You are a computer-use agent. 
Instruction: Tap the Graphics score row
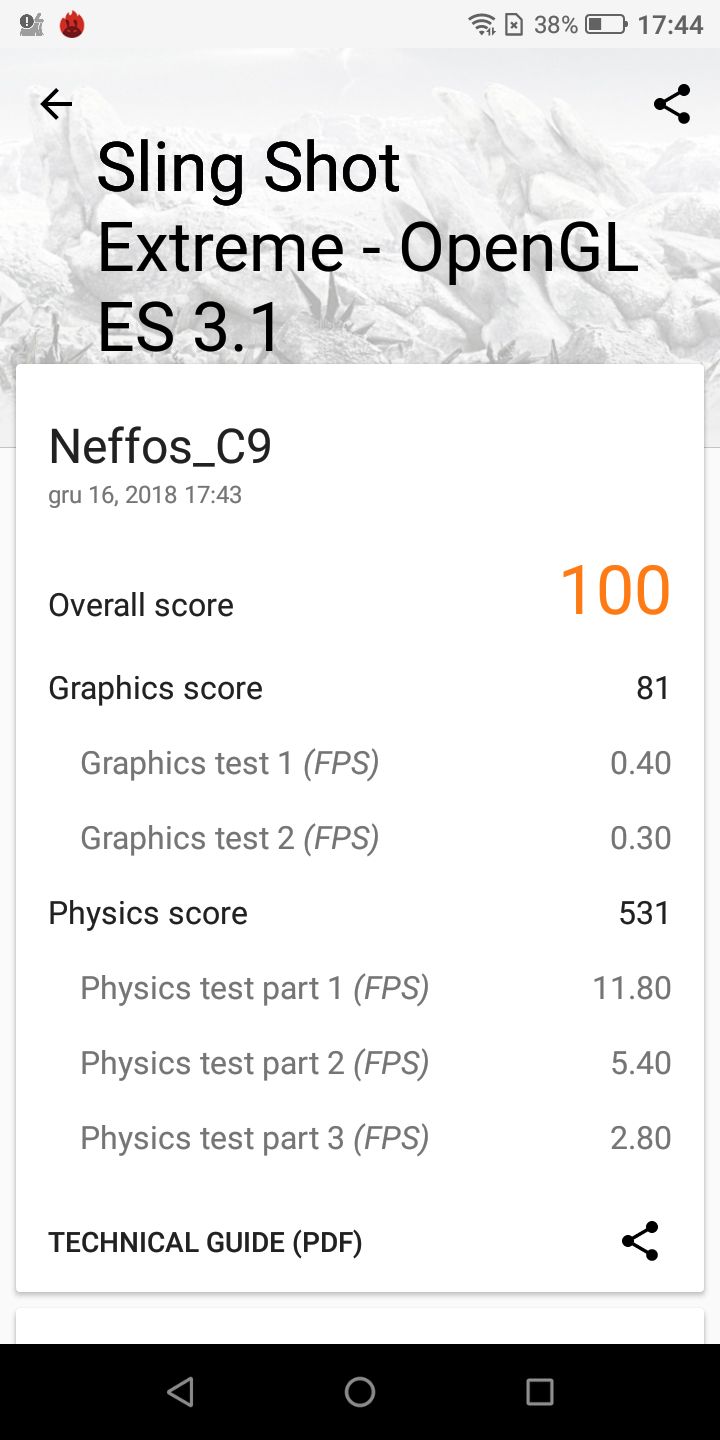tap(155, 687)
